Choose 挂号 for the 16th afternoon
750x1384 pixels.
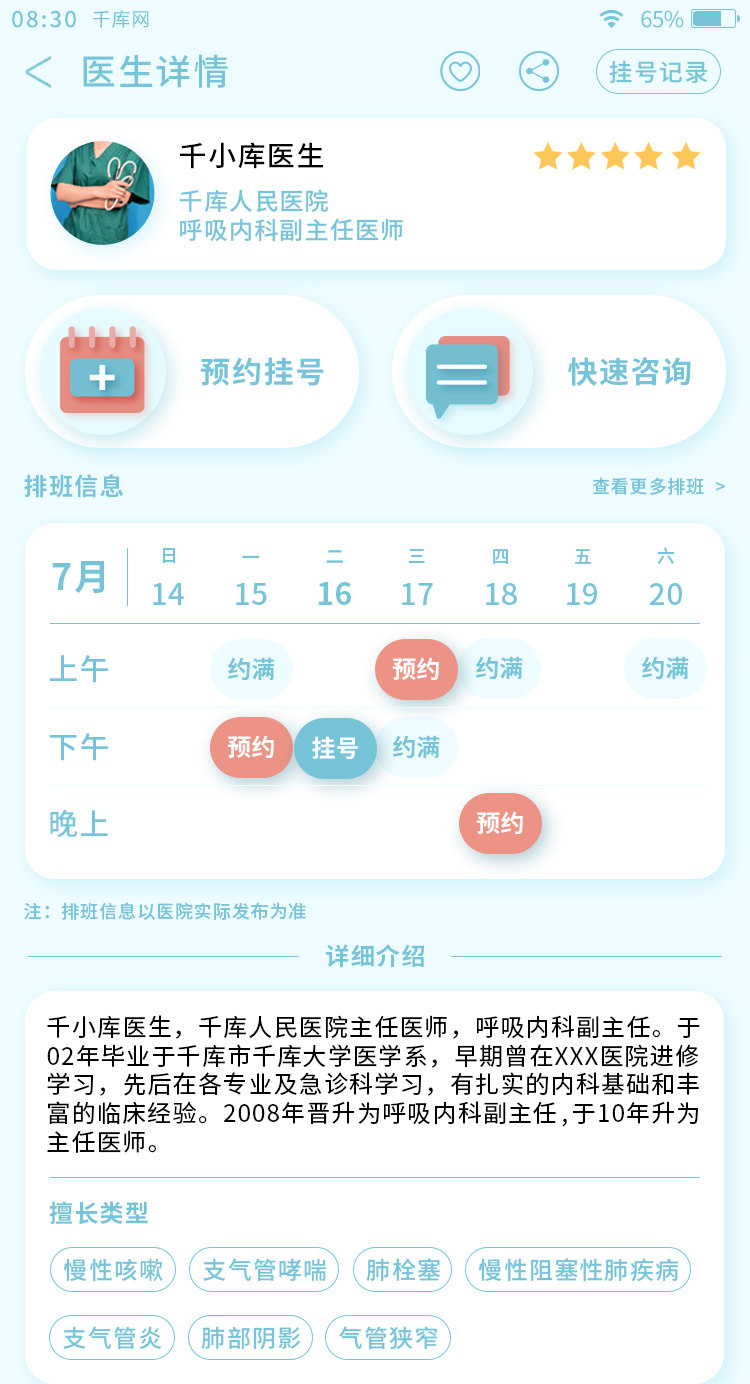[335, 748]
